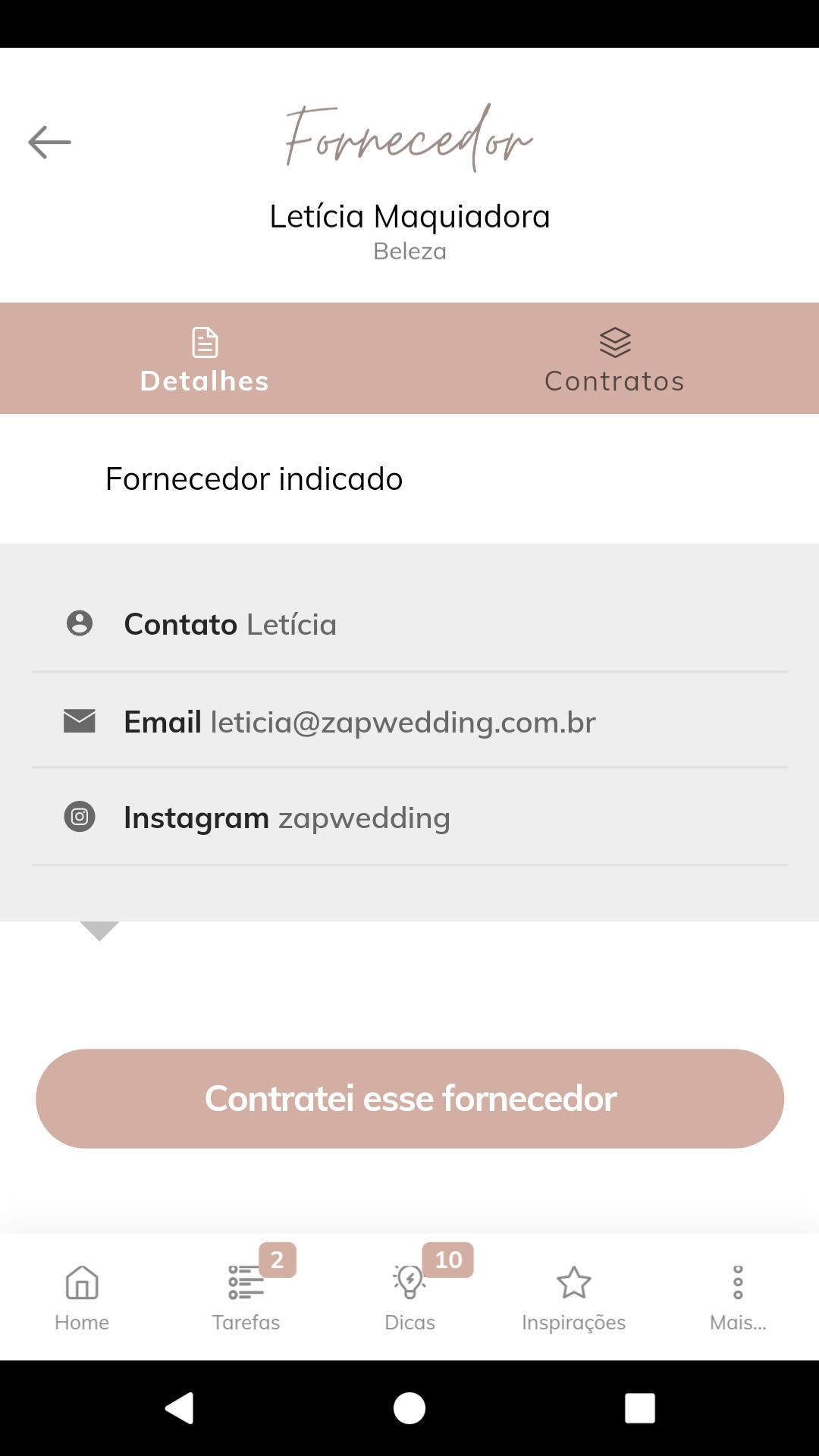Image resolution: width=819 pixels, height=1456 pixels.
Task: Open the Instagram zapwedding row
Action: (409, 817)
